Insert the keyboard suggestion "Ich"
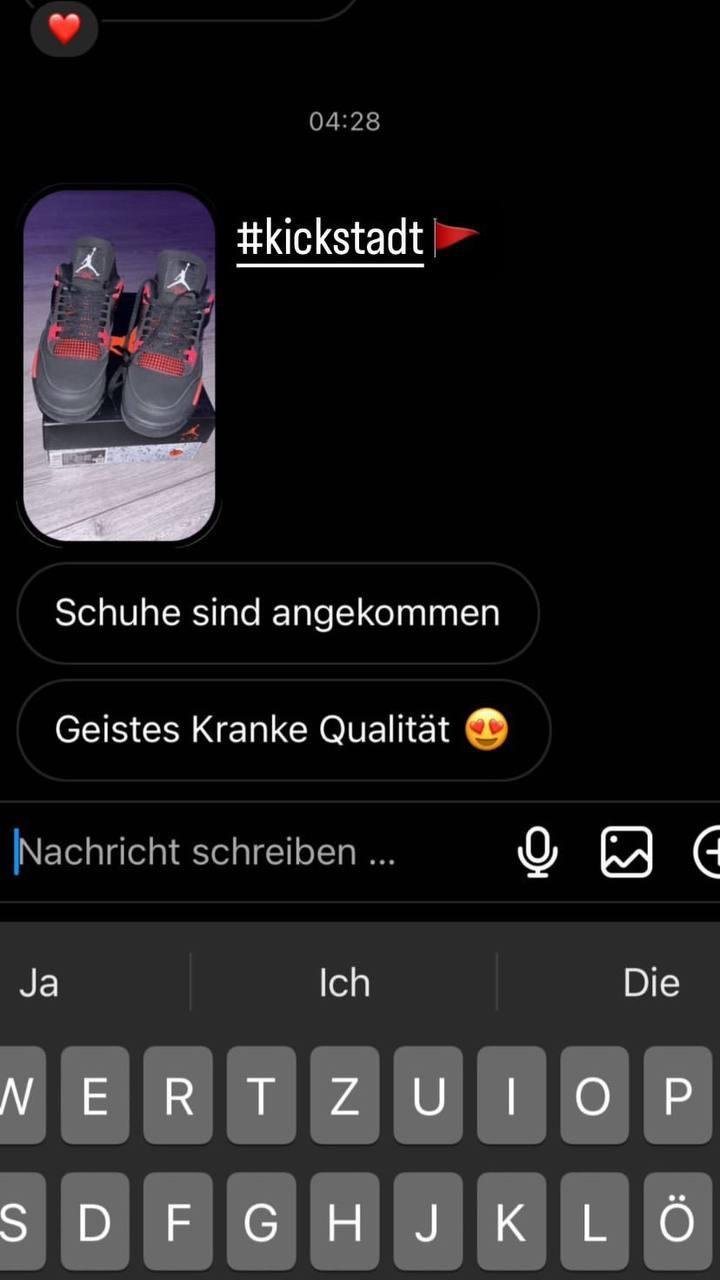Image resolution: width=720 pixels, height=1280 pixels. [x=343, y=982]
